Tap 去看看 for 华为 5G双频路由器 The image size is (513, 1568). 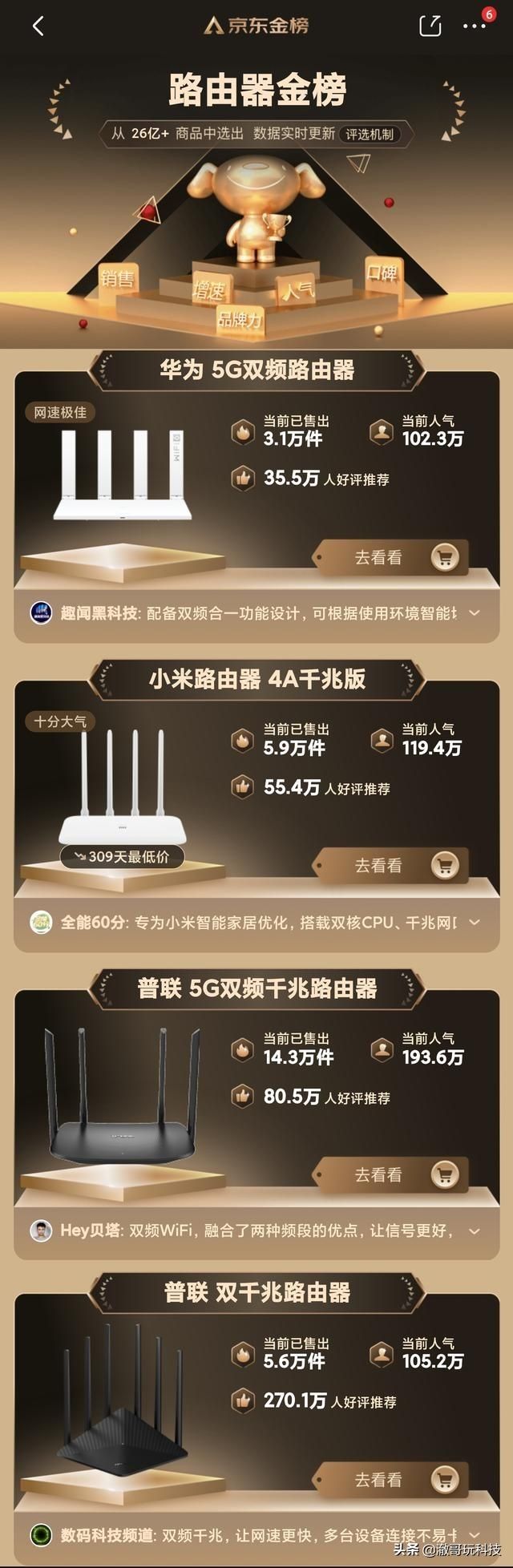point(391,557)
